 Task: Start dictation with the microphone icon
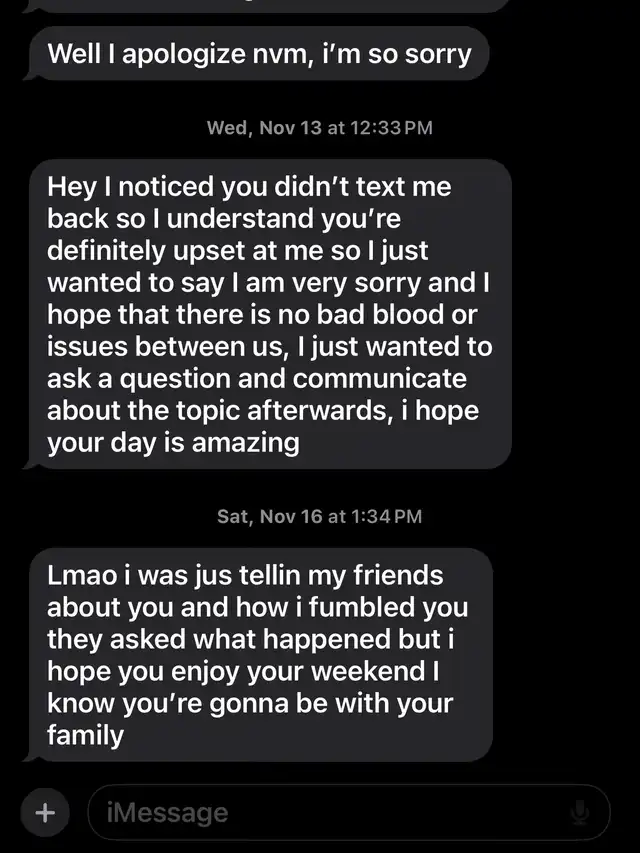point(580,813)
